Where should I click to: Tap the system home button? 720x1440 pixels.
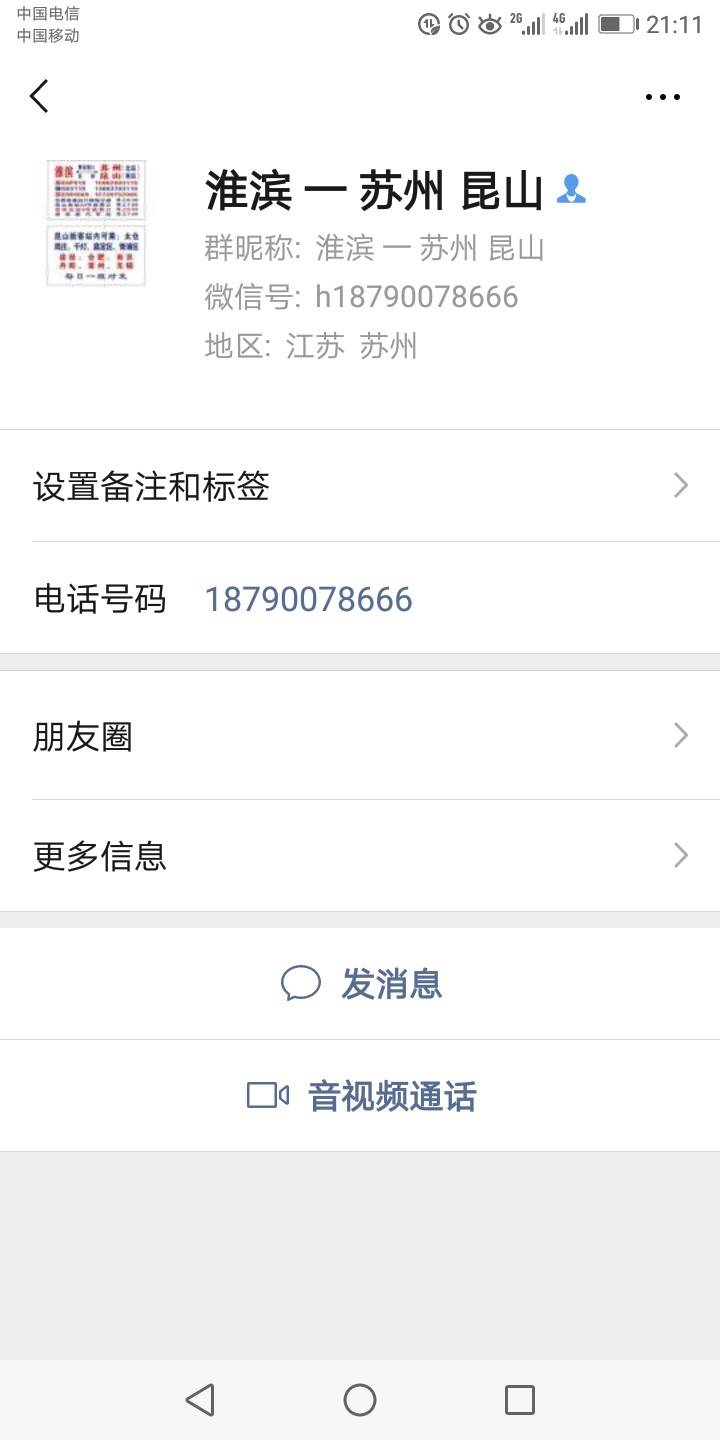point(360,1400)
